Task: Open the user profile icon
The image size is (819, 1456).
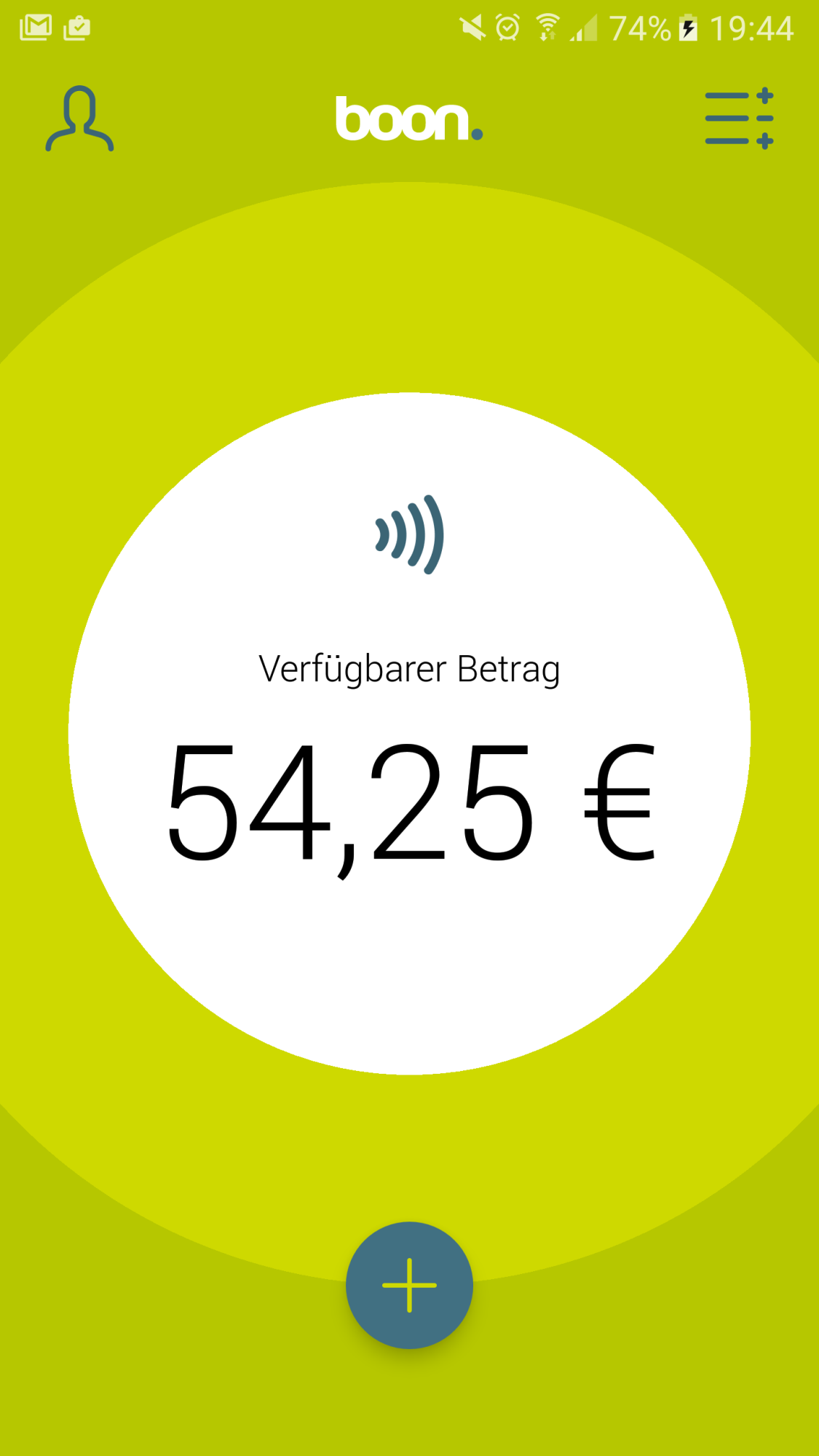Action: [x=79, y=119]
